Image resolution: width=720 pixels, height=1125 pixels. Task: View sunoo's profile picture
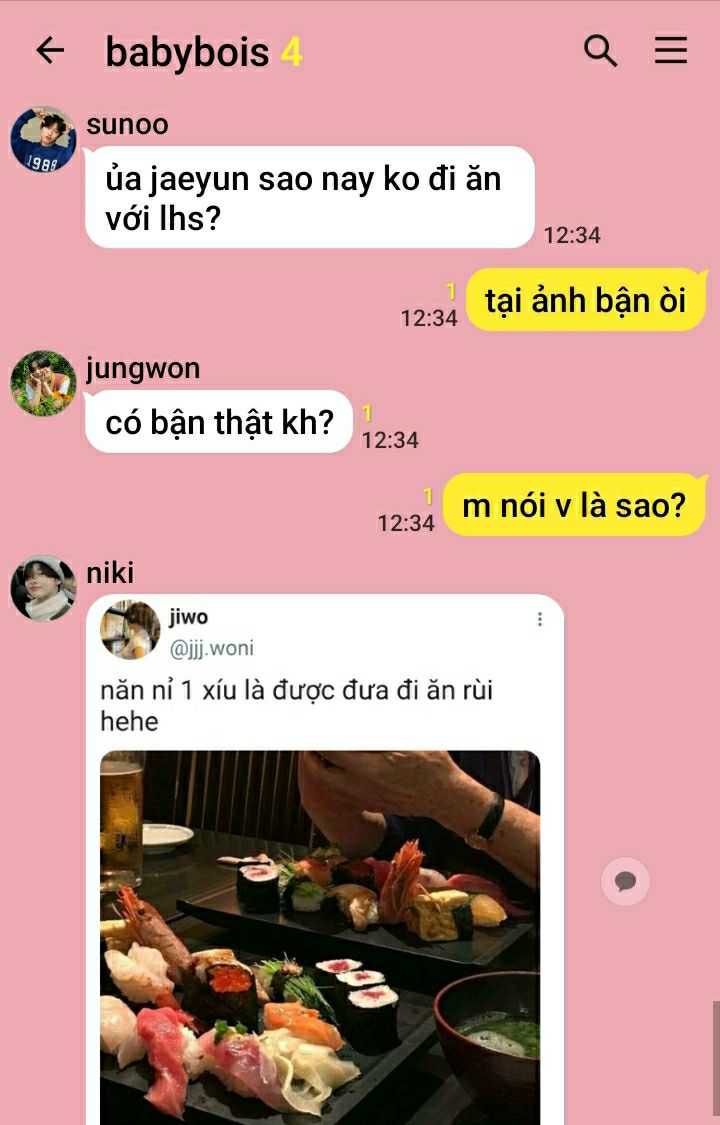click(43, 139)
